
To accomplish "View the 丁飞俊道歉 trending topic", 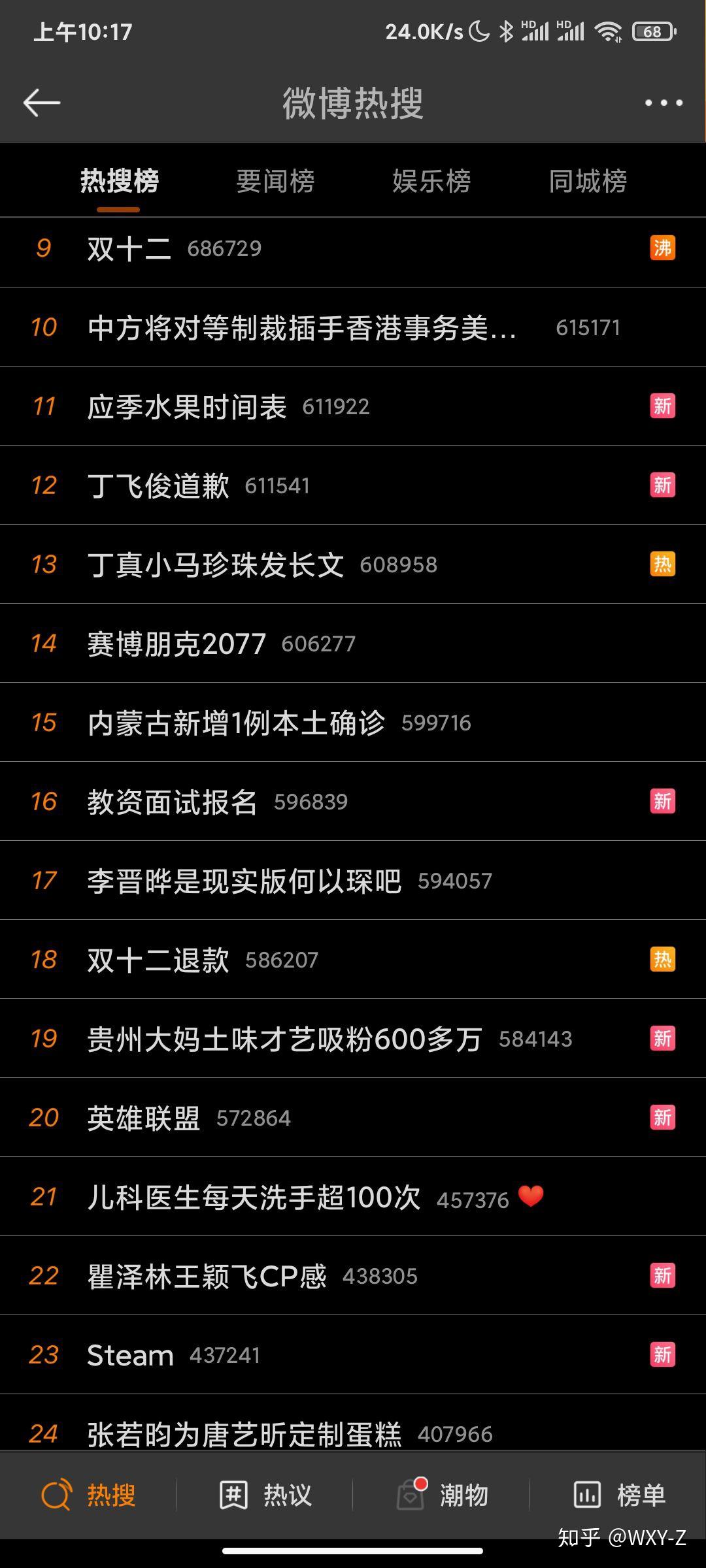I will [x=158, y=486].
